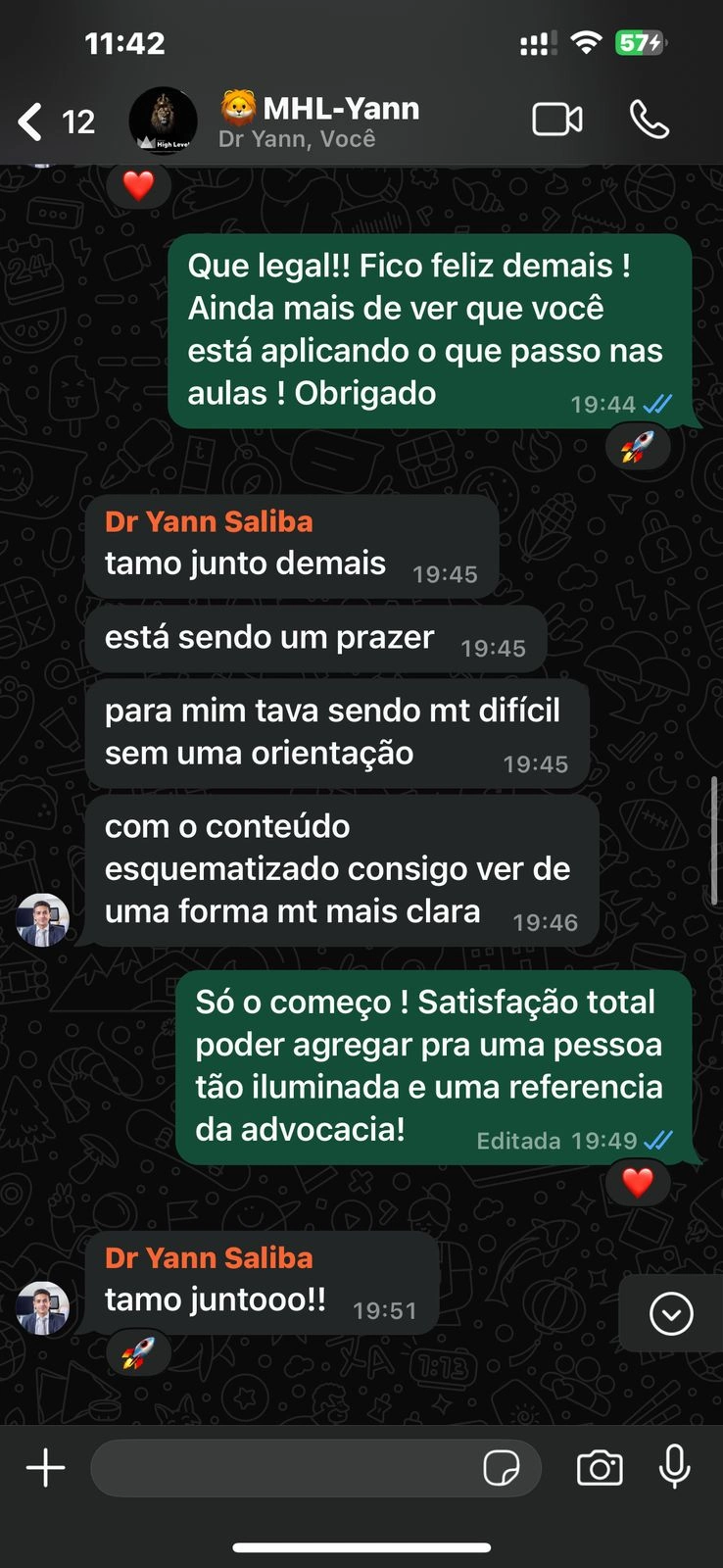The image size is (723, 1568).
Task: Select the sender name Dr Yann Saliba
Action: 208,521
